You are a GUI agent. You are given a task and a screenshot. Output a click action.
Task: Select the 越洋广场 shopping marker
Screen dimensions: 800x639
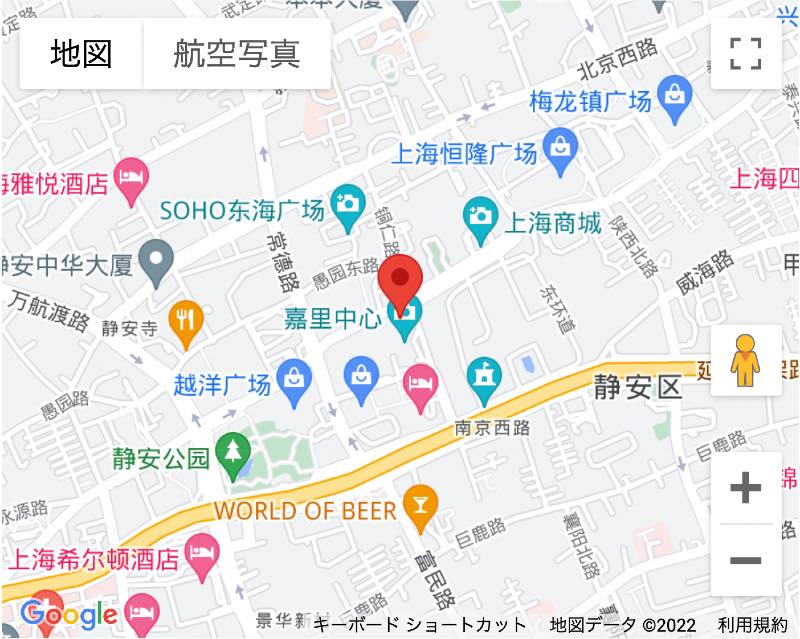pos(294,384)
